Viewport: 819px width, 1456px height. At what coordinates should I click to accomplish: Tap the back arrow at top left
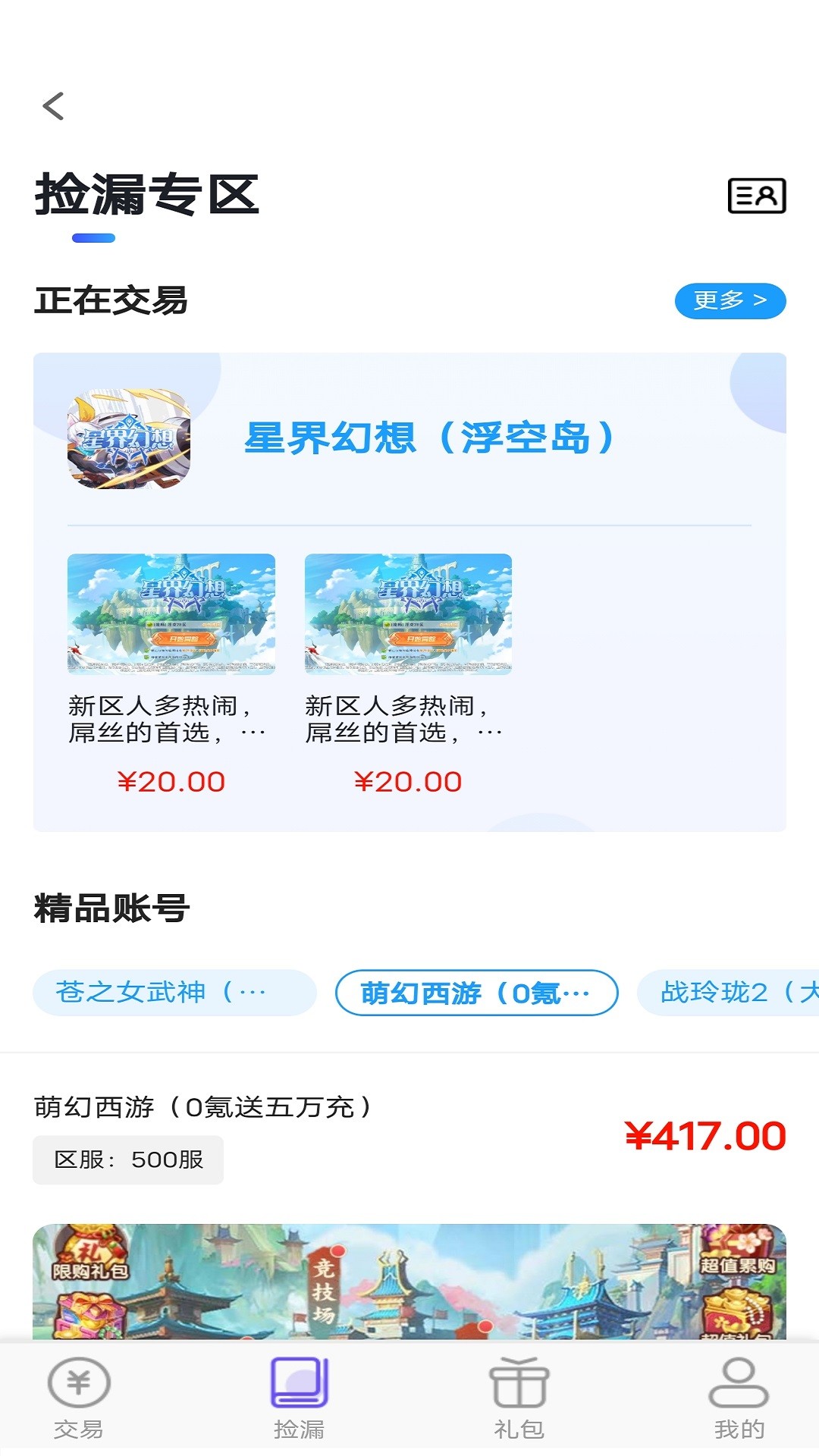pyautogui.click(x=53, y=108)
